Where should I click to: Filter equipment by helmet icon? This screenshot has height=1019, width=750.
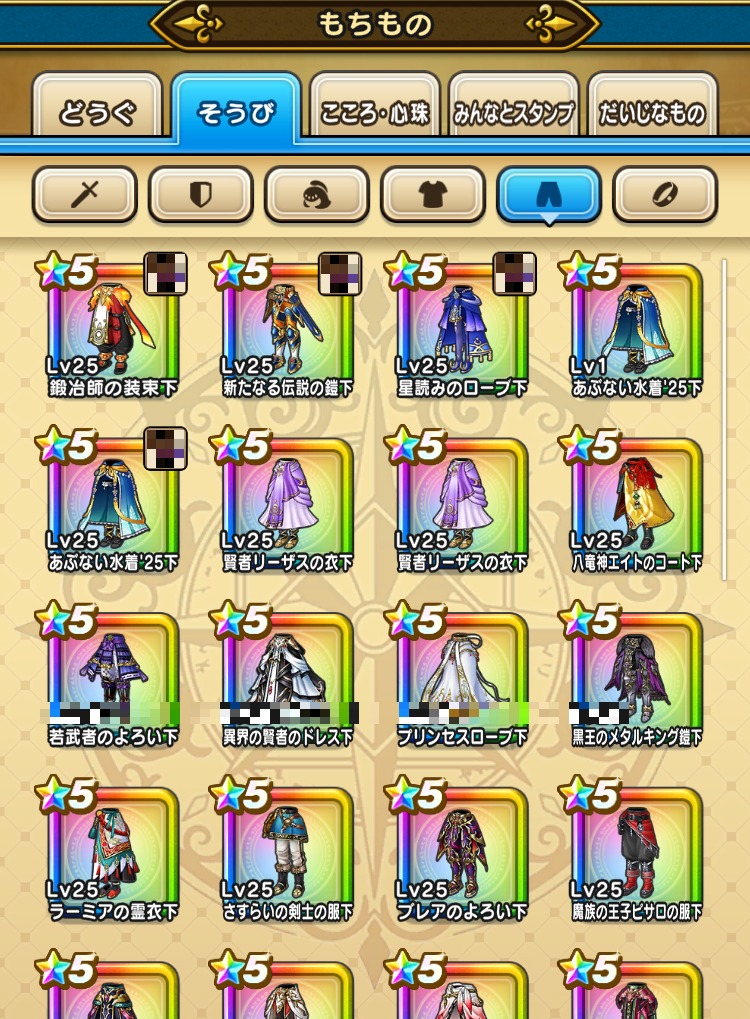(317, 194)
